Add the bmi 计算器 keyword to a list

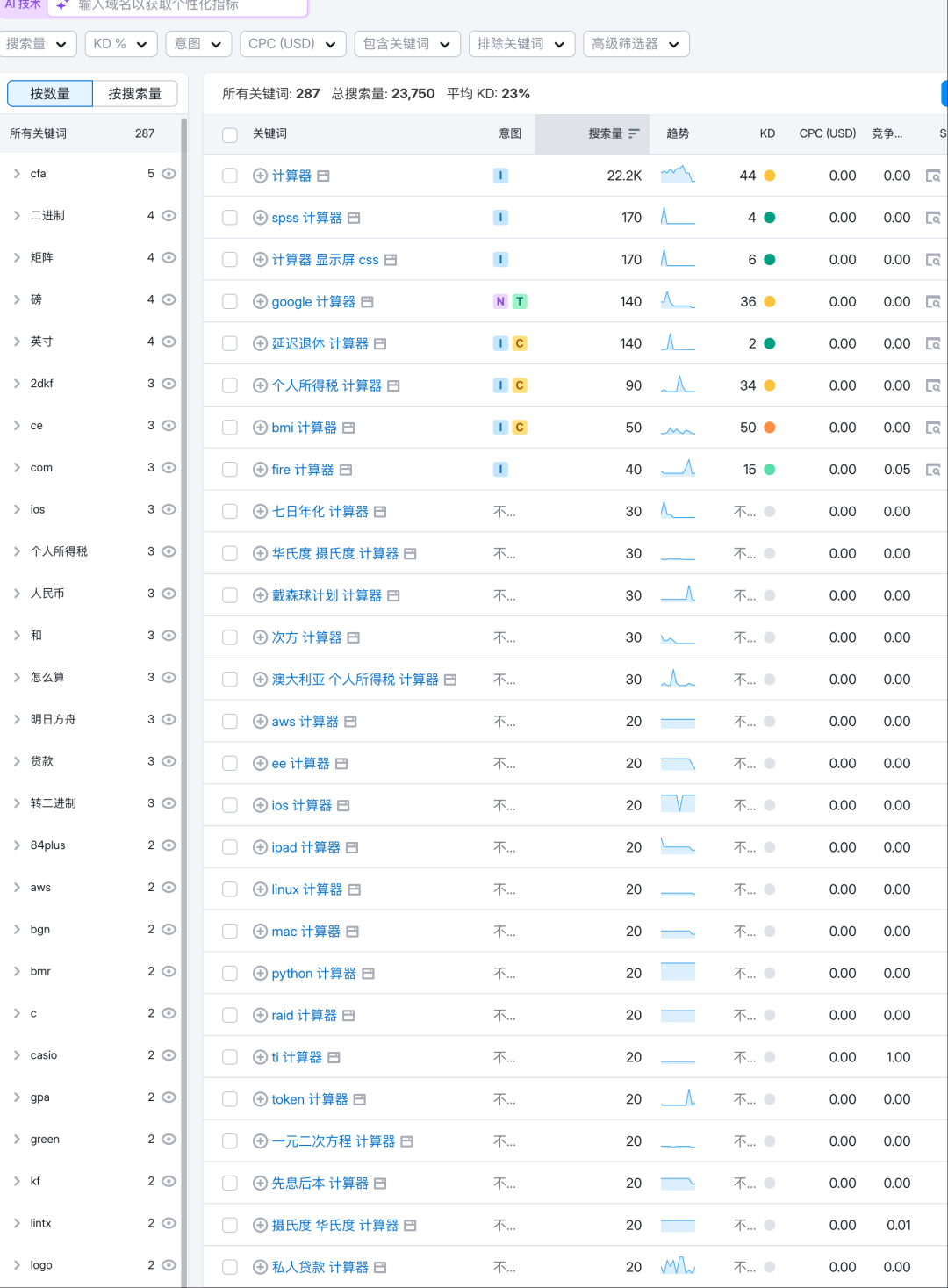tap(260, 428)
